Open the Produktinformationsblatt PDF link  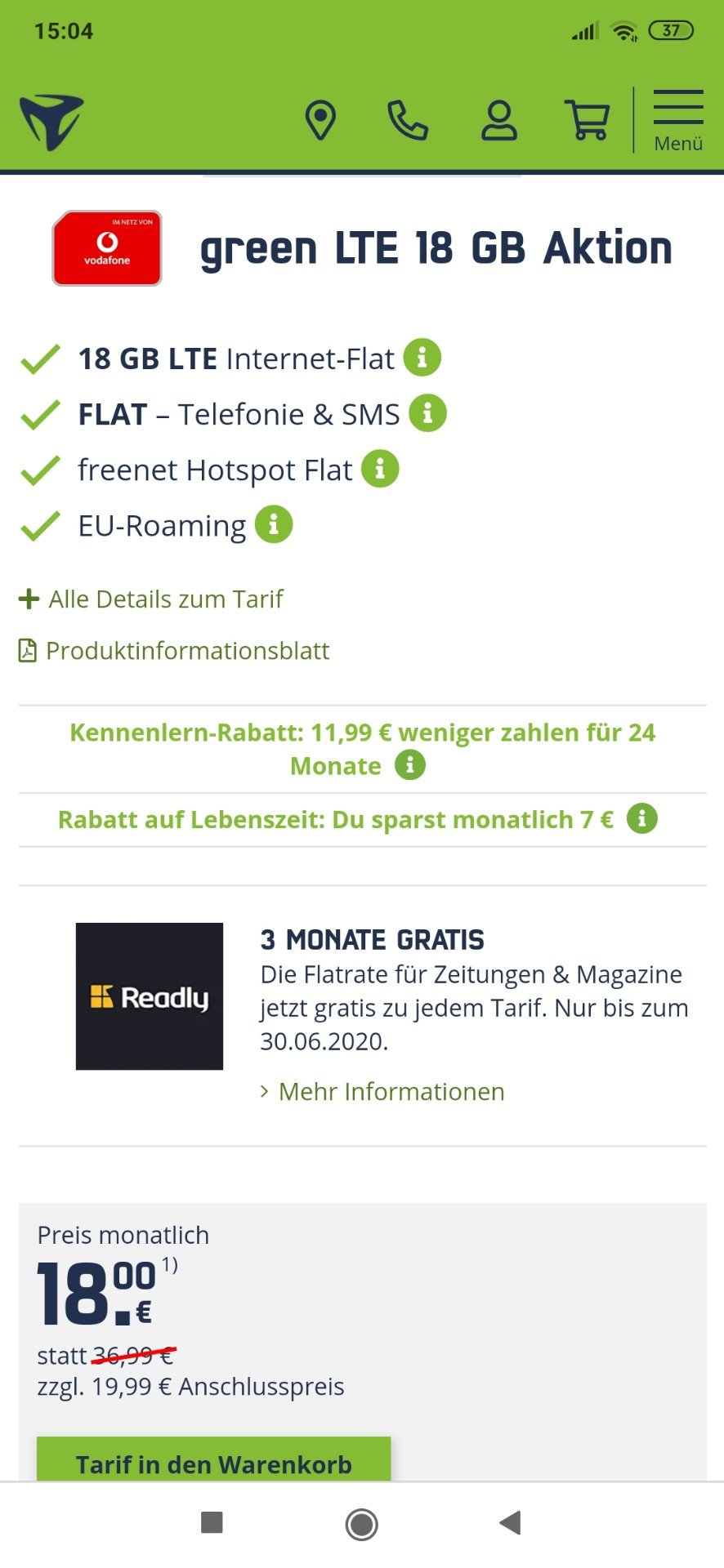[x=174, y=650]
